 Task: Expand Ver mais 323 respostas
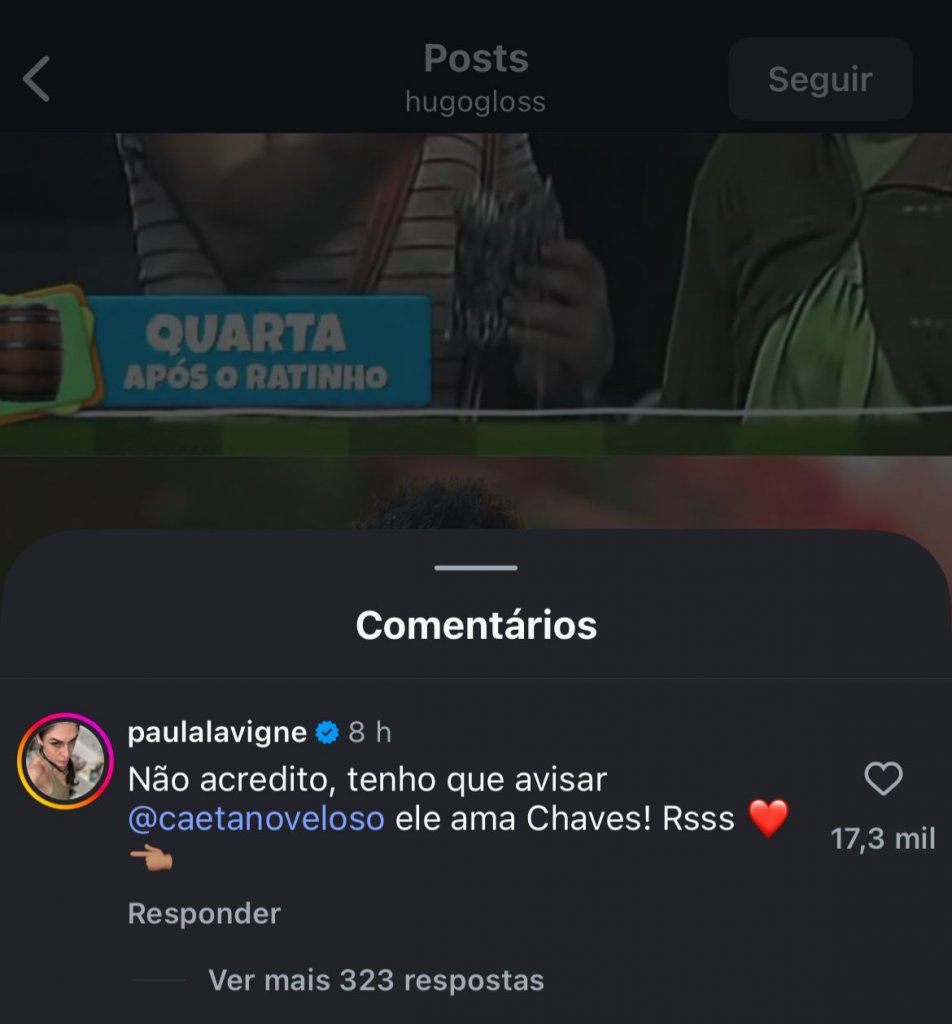coord(375,980)
